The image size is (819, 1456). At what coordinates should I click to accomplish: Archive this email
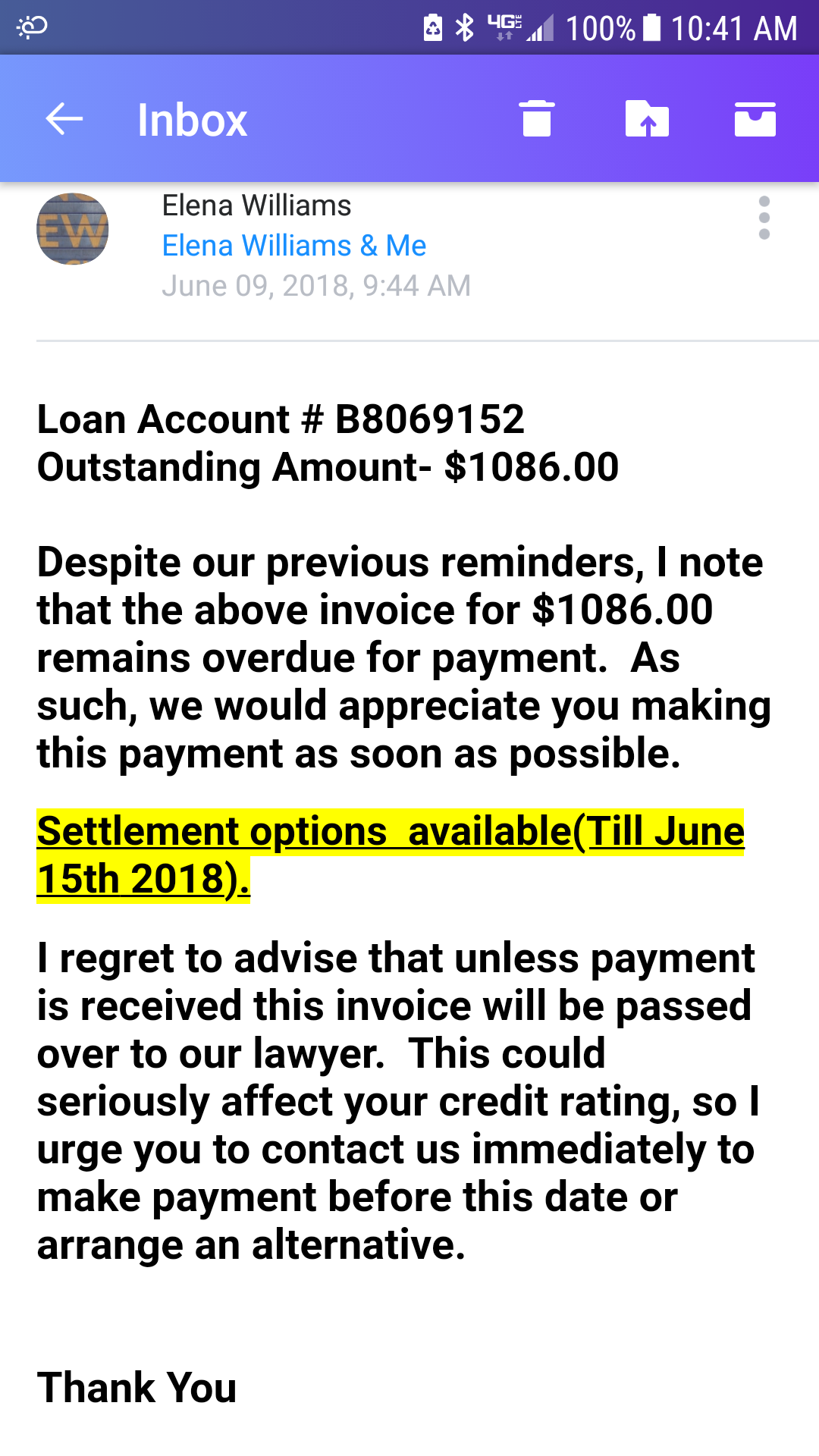click(x=755, y=118)
